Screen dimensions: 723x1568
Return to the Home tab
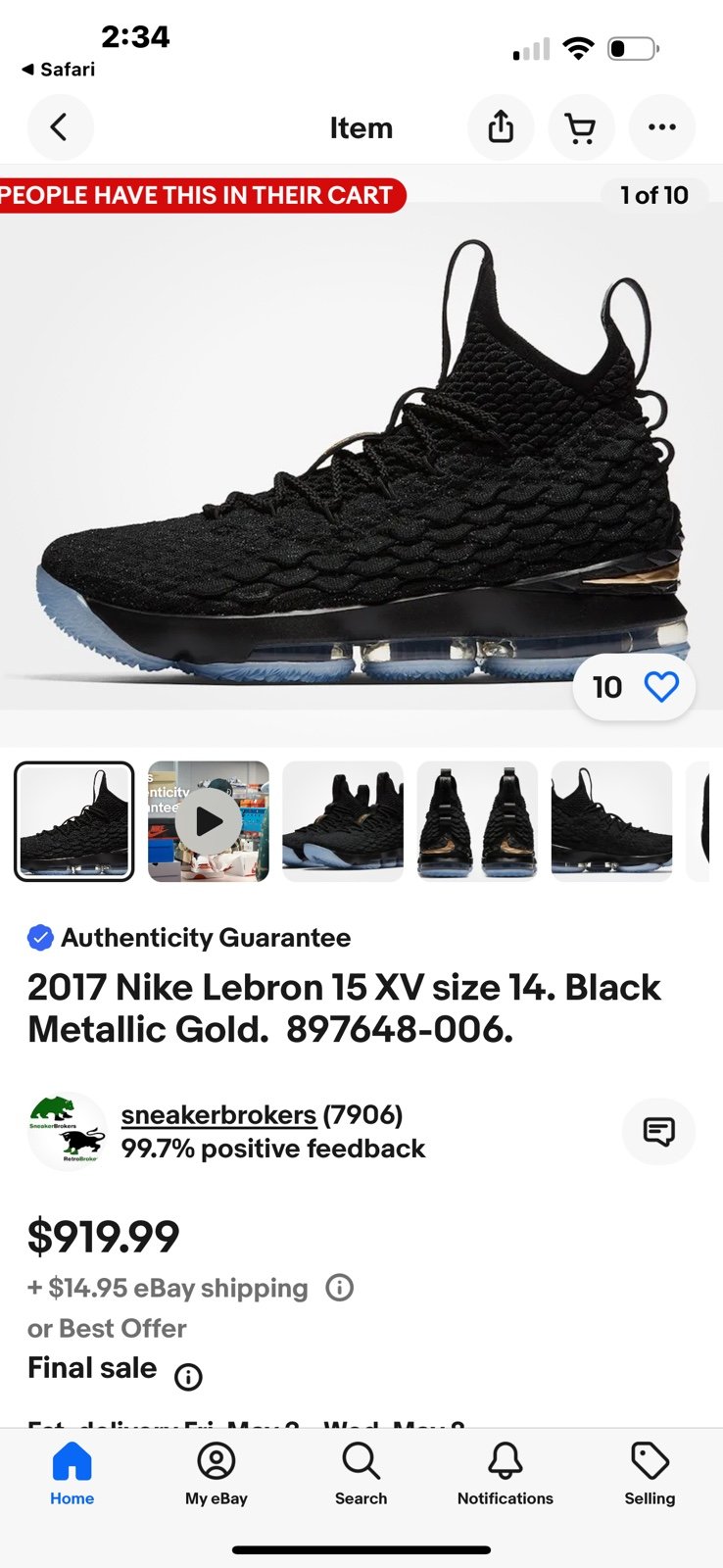tap(72, 1474)
